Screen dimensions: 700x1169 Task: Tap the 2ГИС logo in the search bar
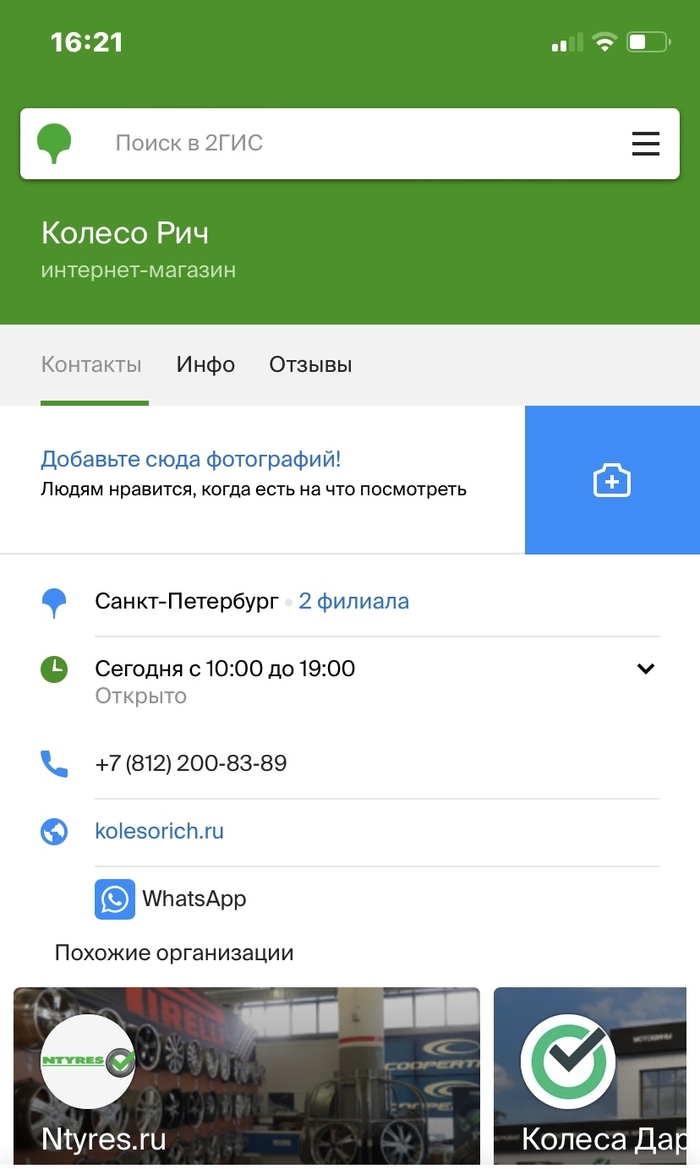pos(55,144)
